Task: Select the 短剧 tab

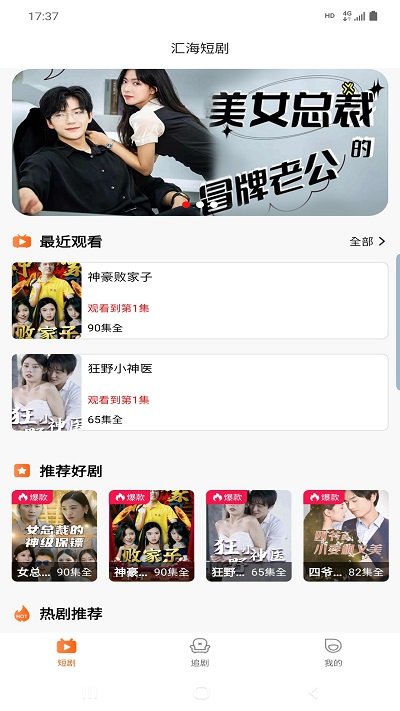Action: (x=67, y=653)
